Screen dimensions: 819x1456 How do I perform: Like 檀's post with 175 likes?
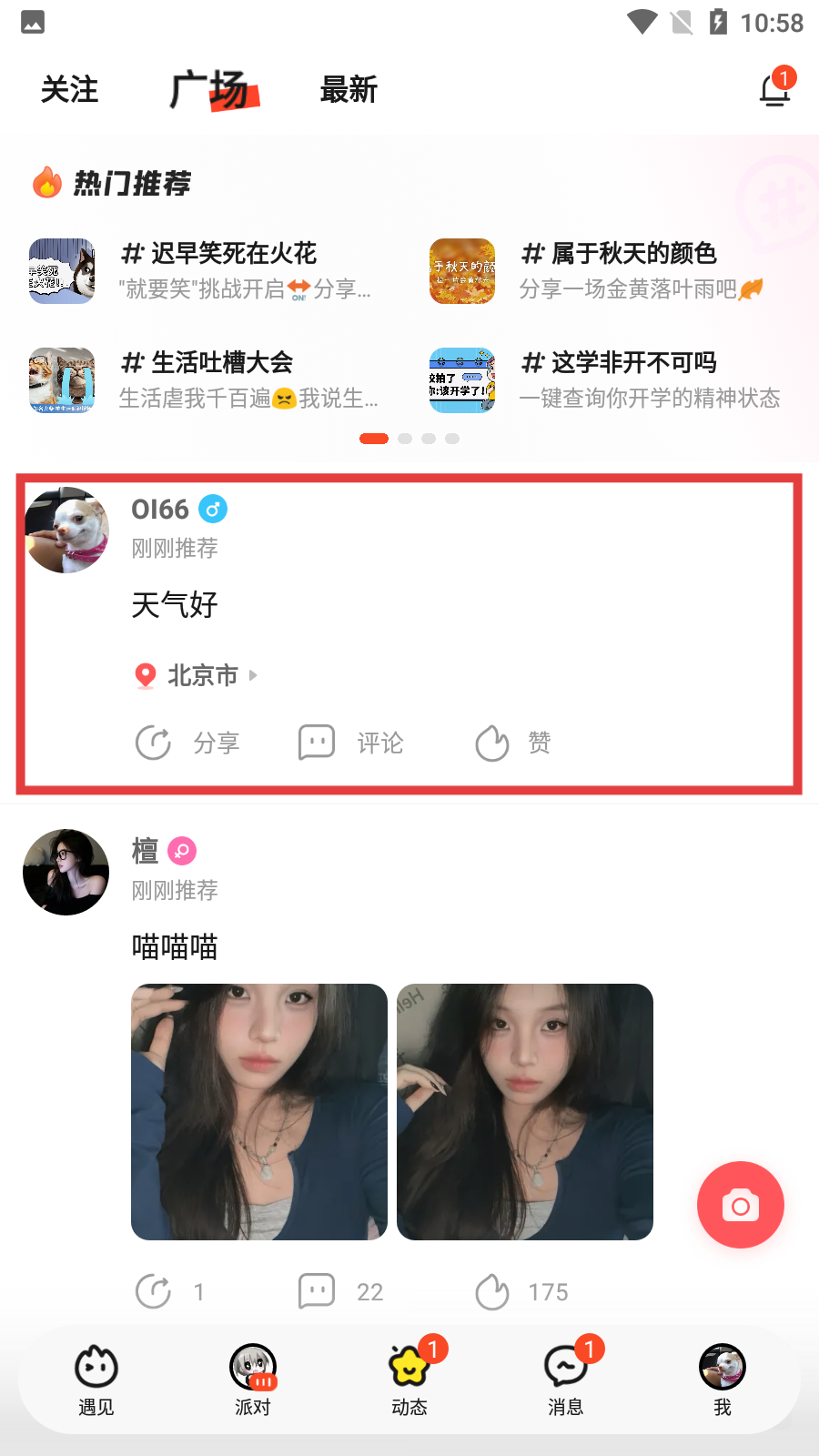click(x=521, y=1291)
